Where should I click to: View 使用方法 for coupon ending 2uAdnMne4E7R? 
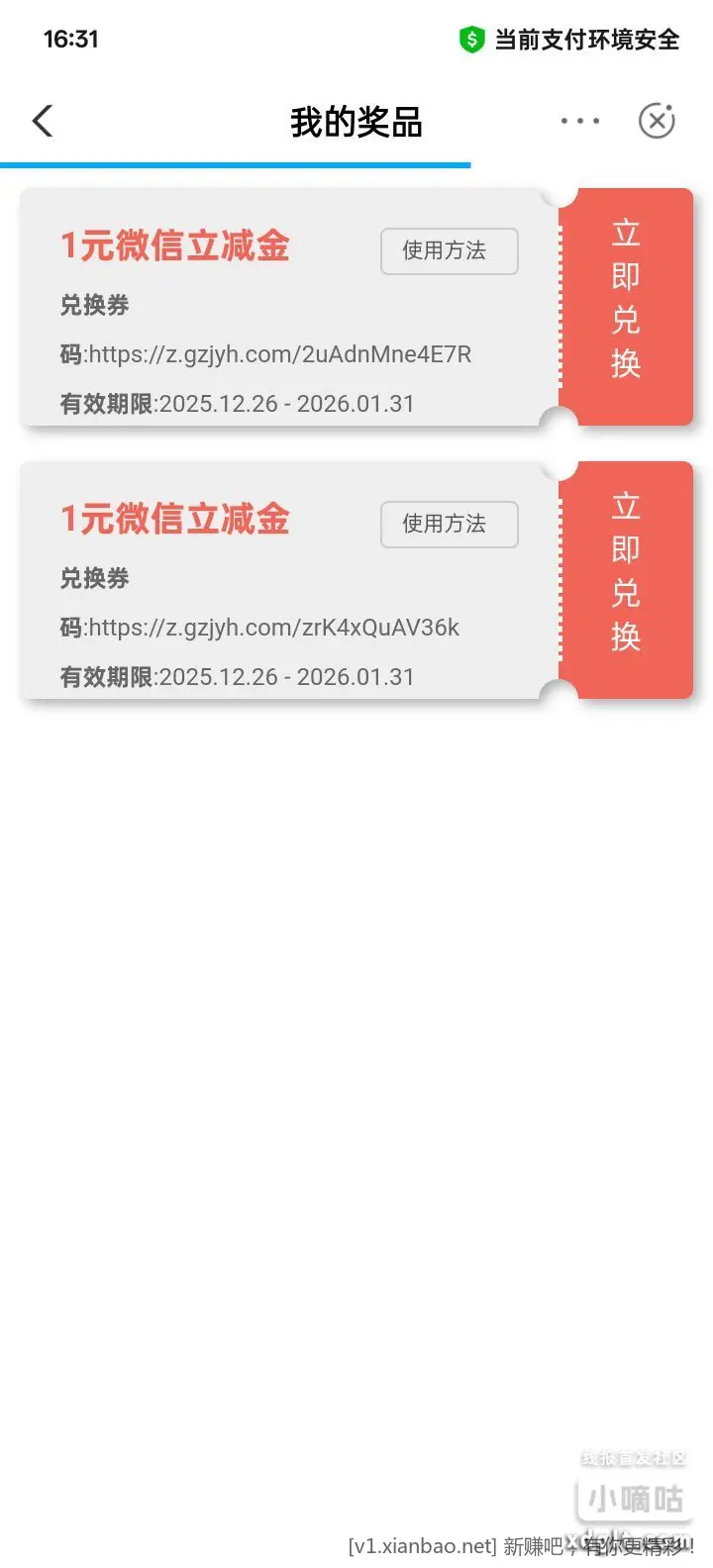coord(449,251)
